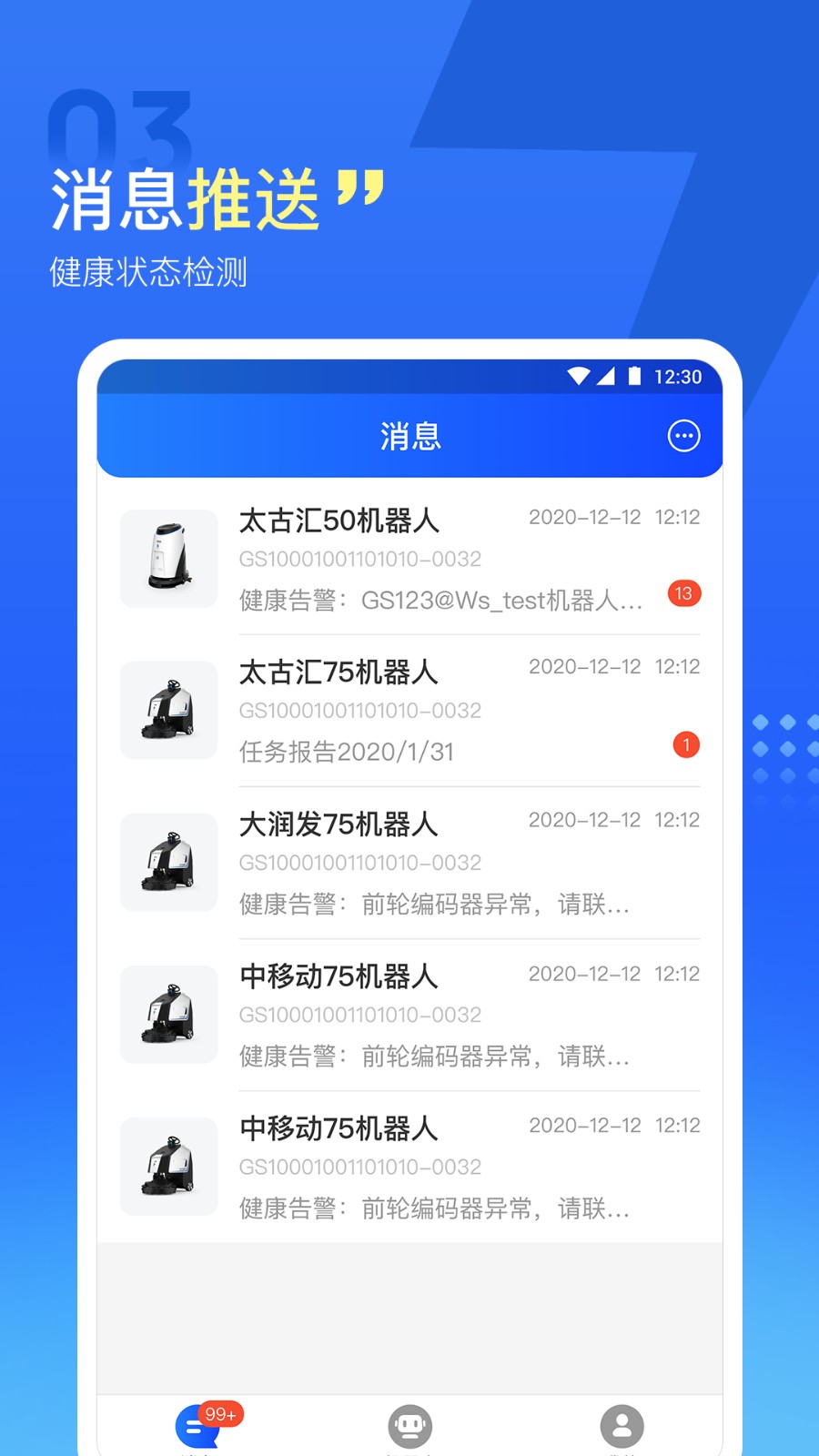
Task: Select the 大润发75机器人 message entry
Action: point(409,862)
